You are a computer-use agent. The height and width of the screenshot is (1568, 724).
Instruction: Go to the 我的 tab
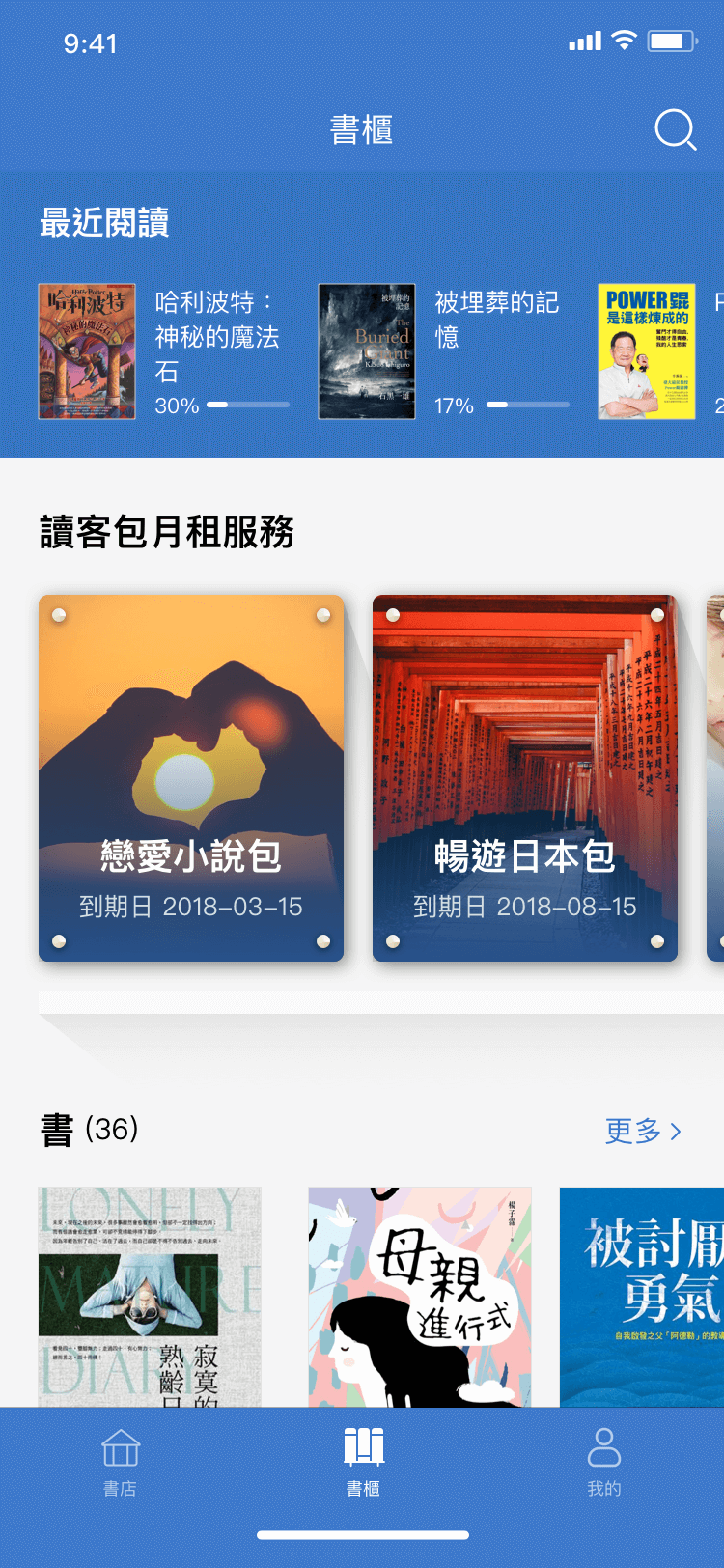point(604,1462)
